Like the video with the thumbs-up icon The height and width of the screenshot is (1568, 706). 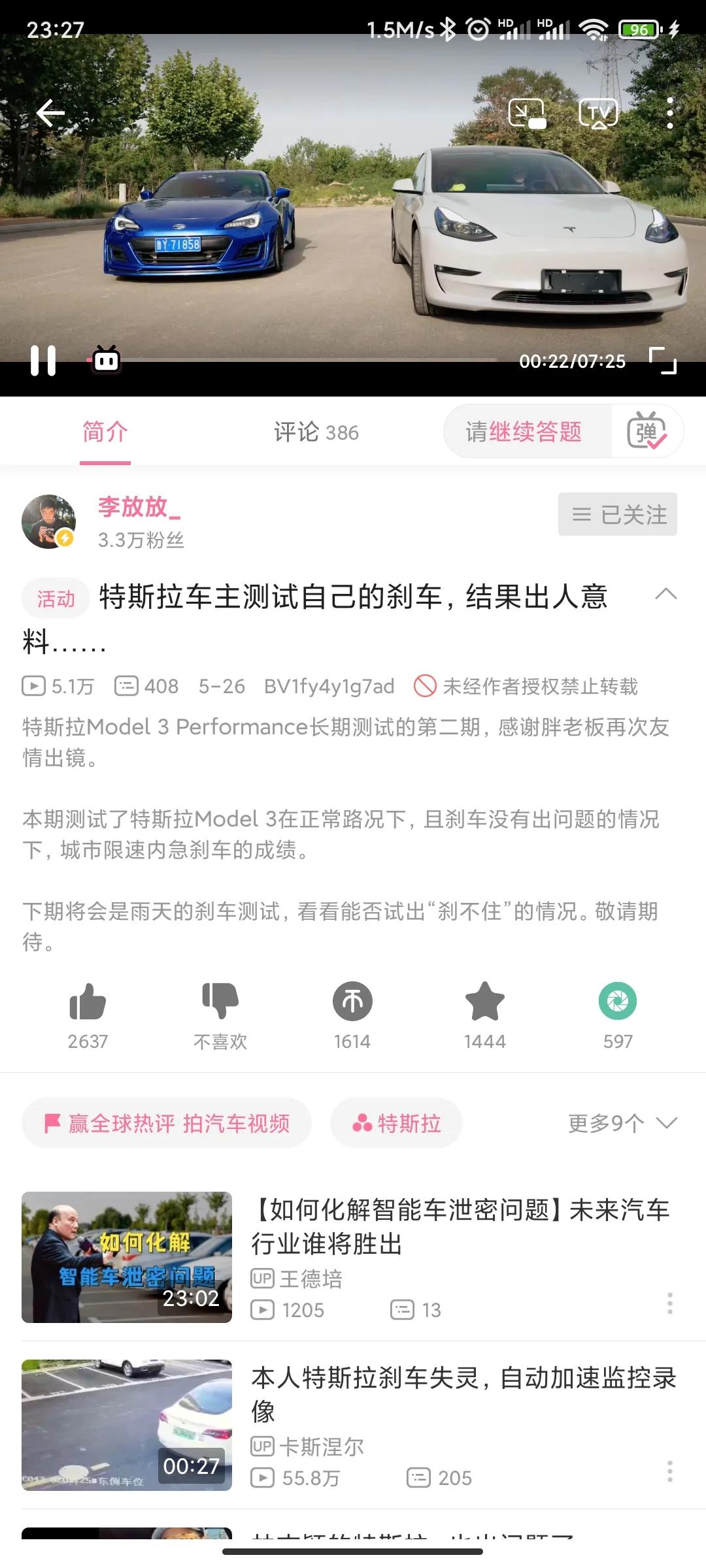pos(89,1001)
